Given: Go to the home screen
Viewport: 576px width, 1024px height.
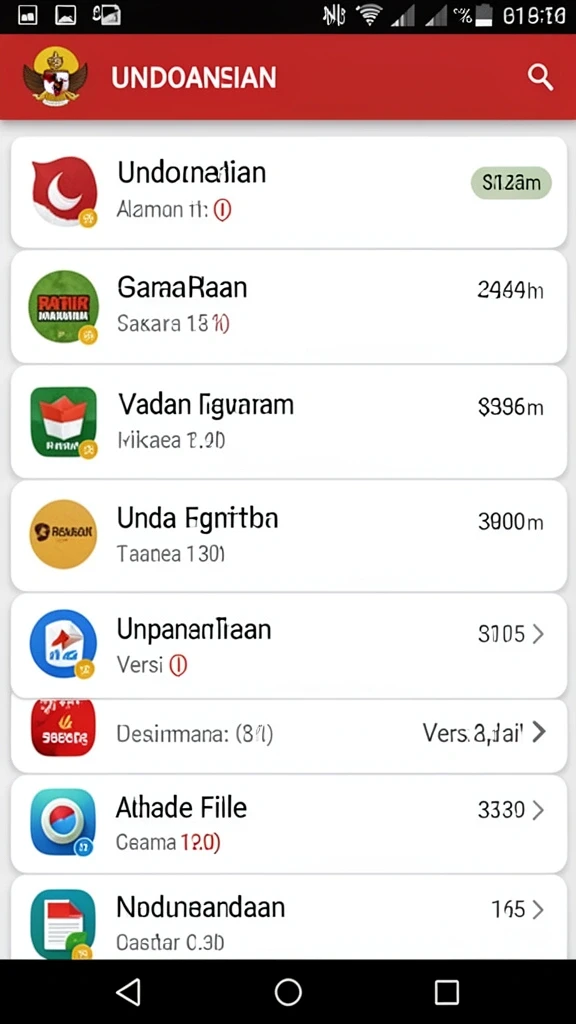Looking at the screenshot, I should click(288, 992).
